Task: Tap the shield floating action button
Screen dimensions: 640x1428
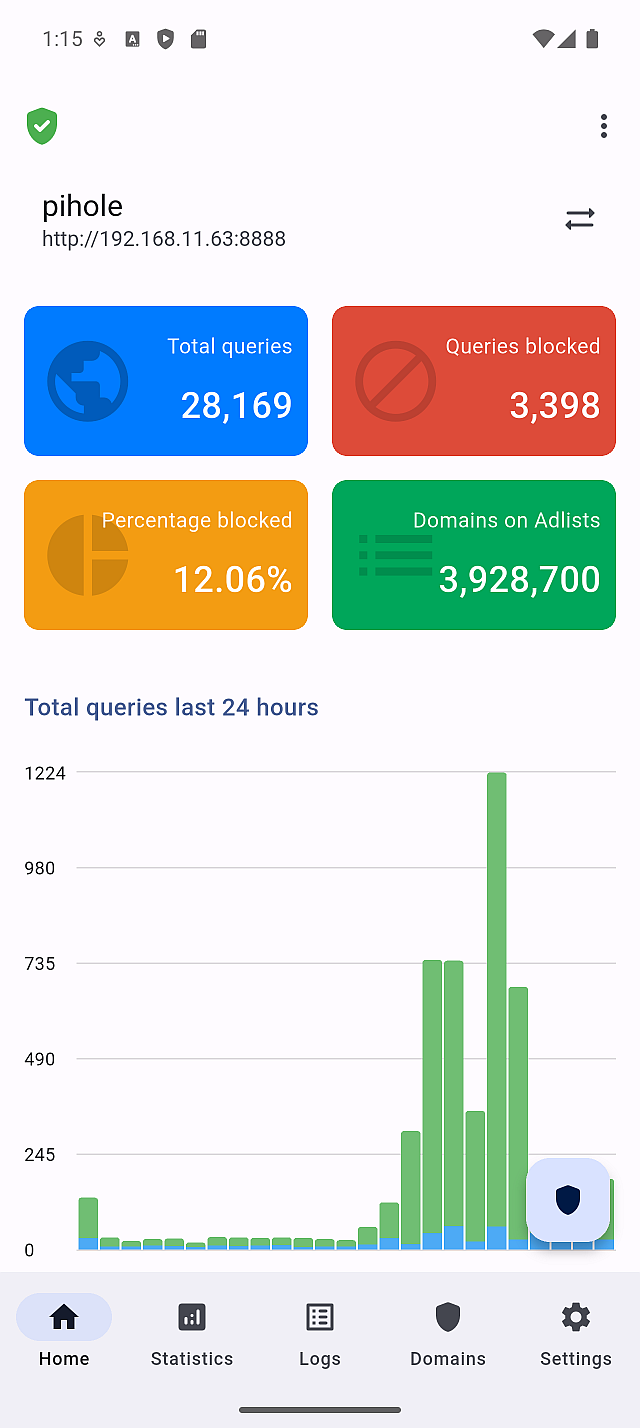Action: click(x=568, y=1199)
